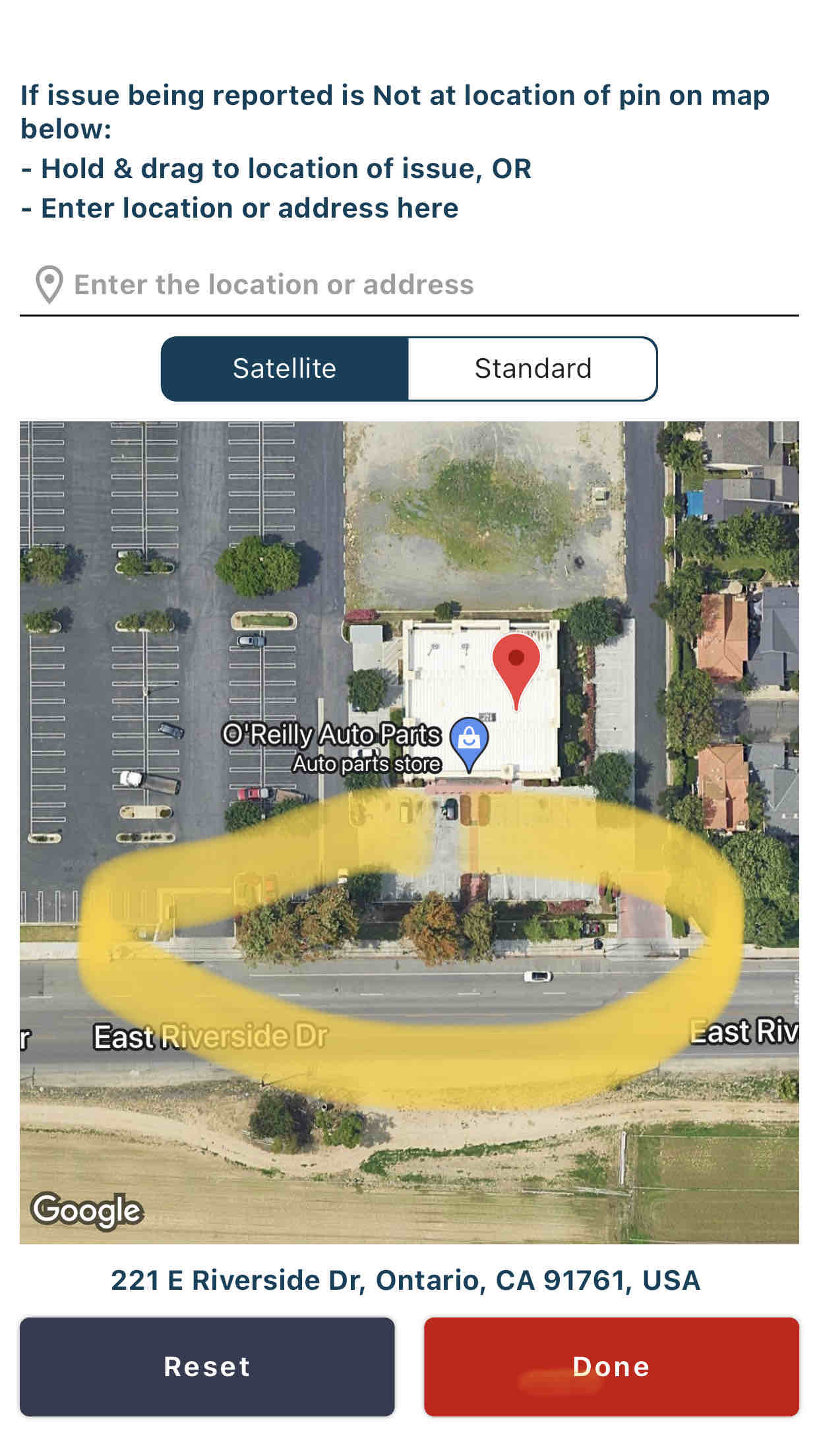Switch to Standard map view

click(x=533, y=369)
